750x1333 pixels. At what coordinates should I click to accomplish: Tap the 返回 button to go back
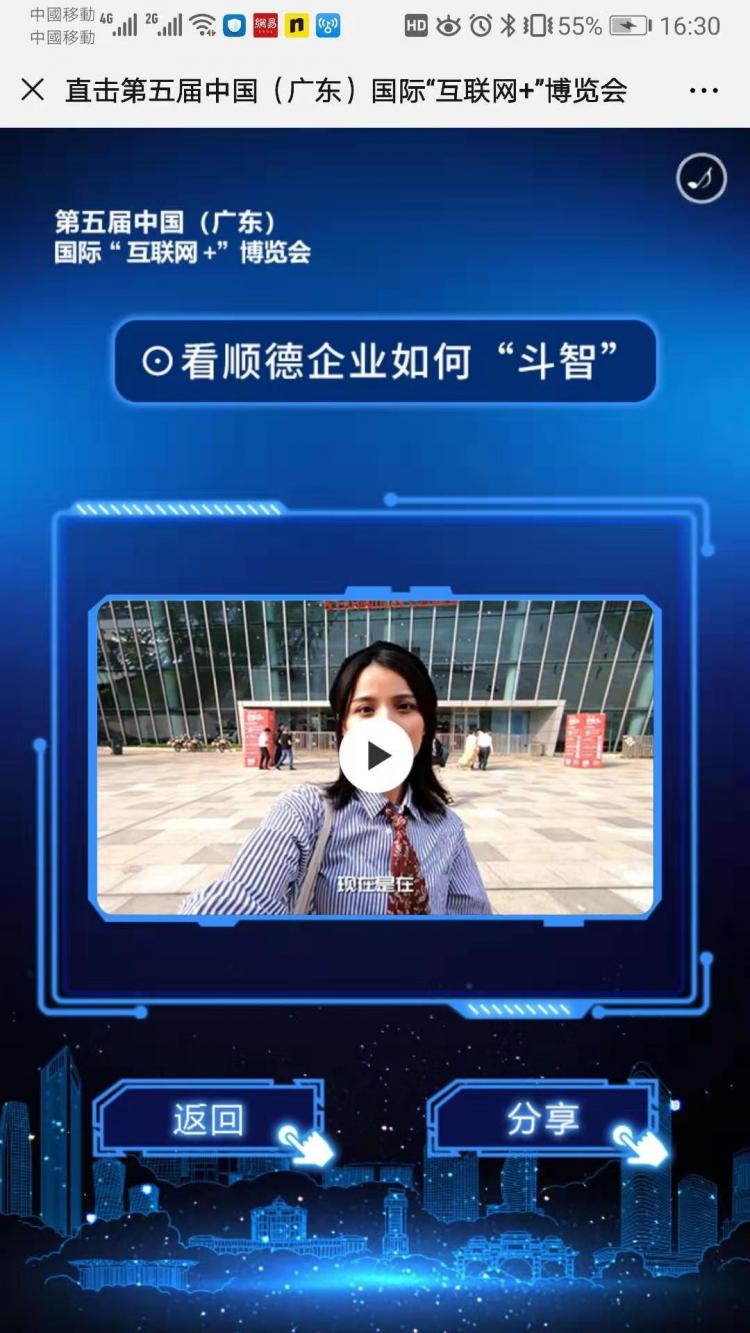[208, 1119]
